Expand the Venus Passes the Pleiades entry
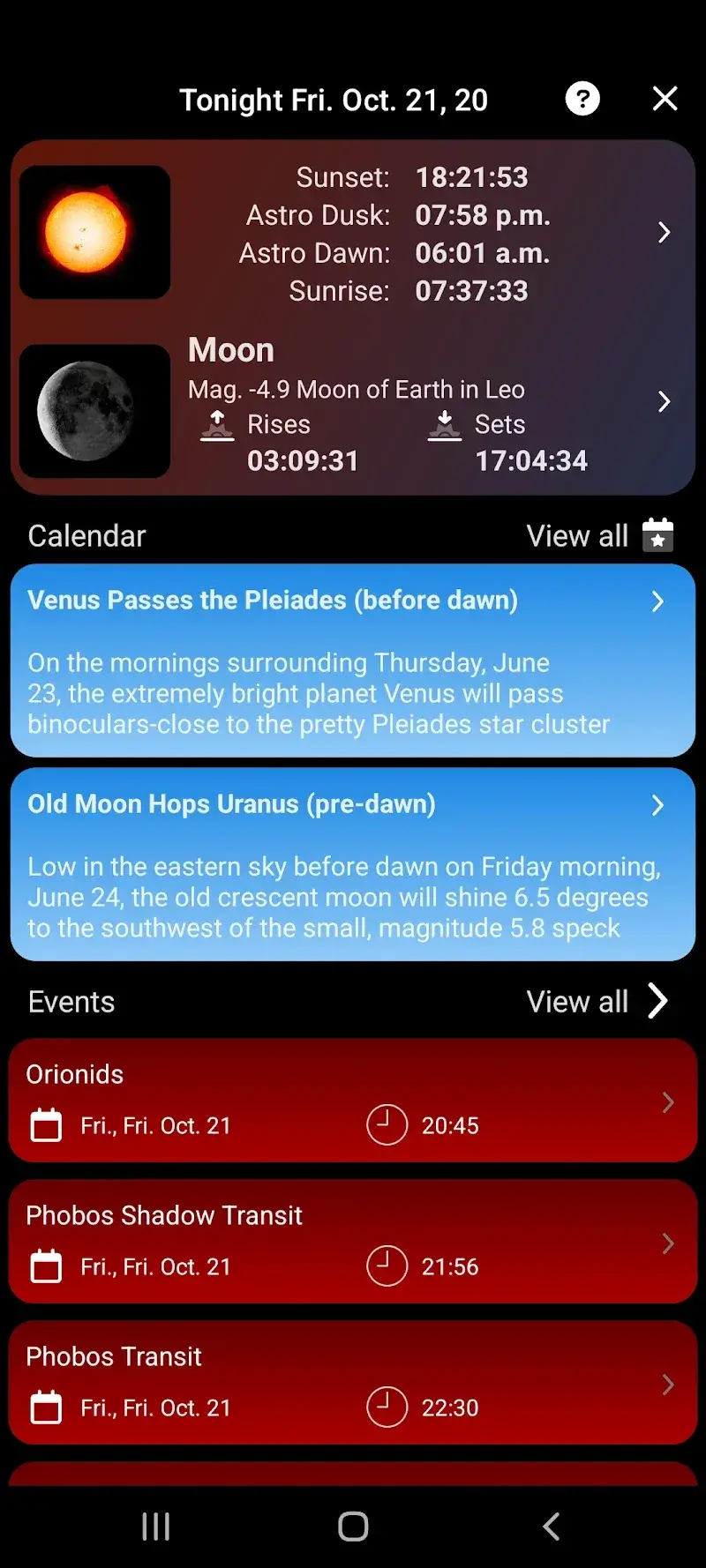The height and width of the screenshot is (1568, 706). pyautogui.click(x=657, y=601)
